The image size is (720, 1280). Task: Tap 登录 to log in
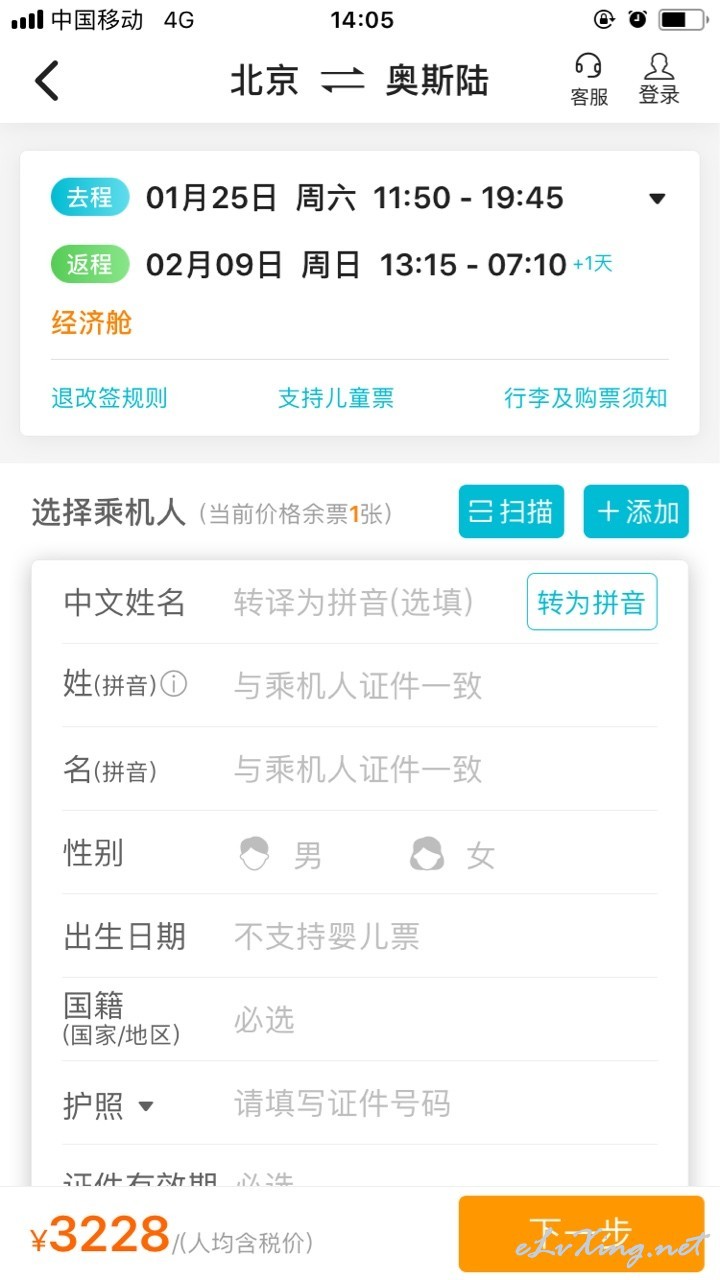pyautogui.click(x=659, y=80)
